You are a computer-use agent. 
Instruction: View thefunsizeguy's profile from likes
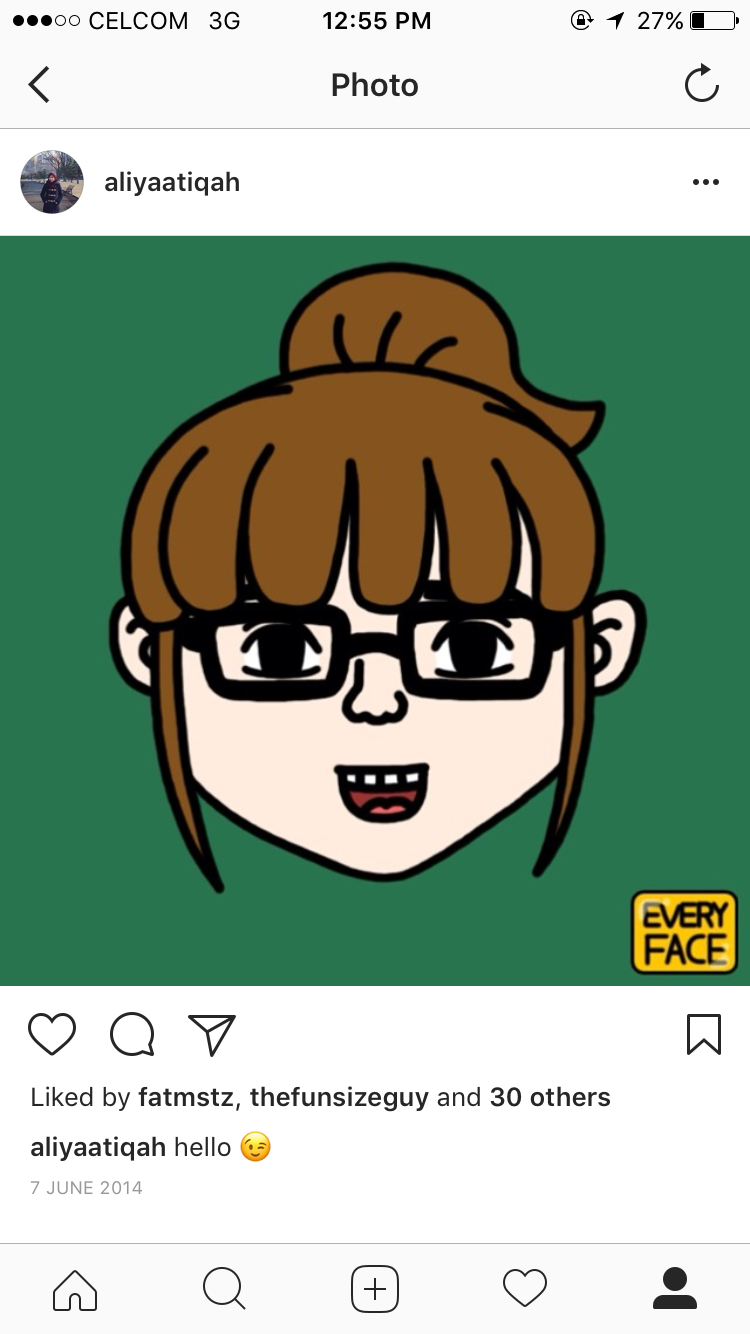(339, 1097)
